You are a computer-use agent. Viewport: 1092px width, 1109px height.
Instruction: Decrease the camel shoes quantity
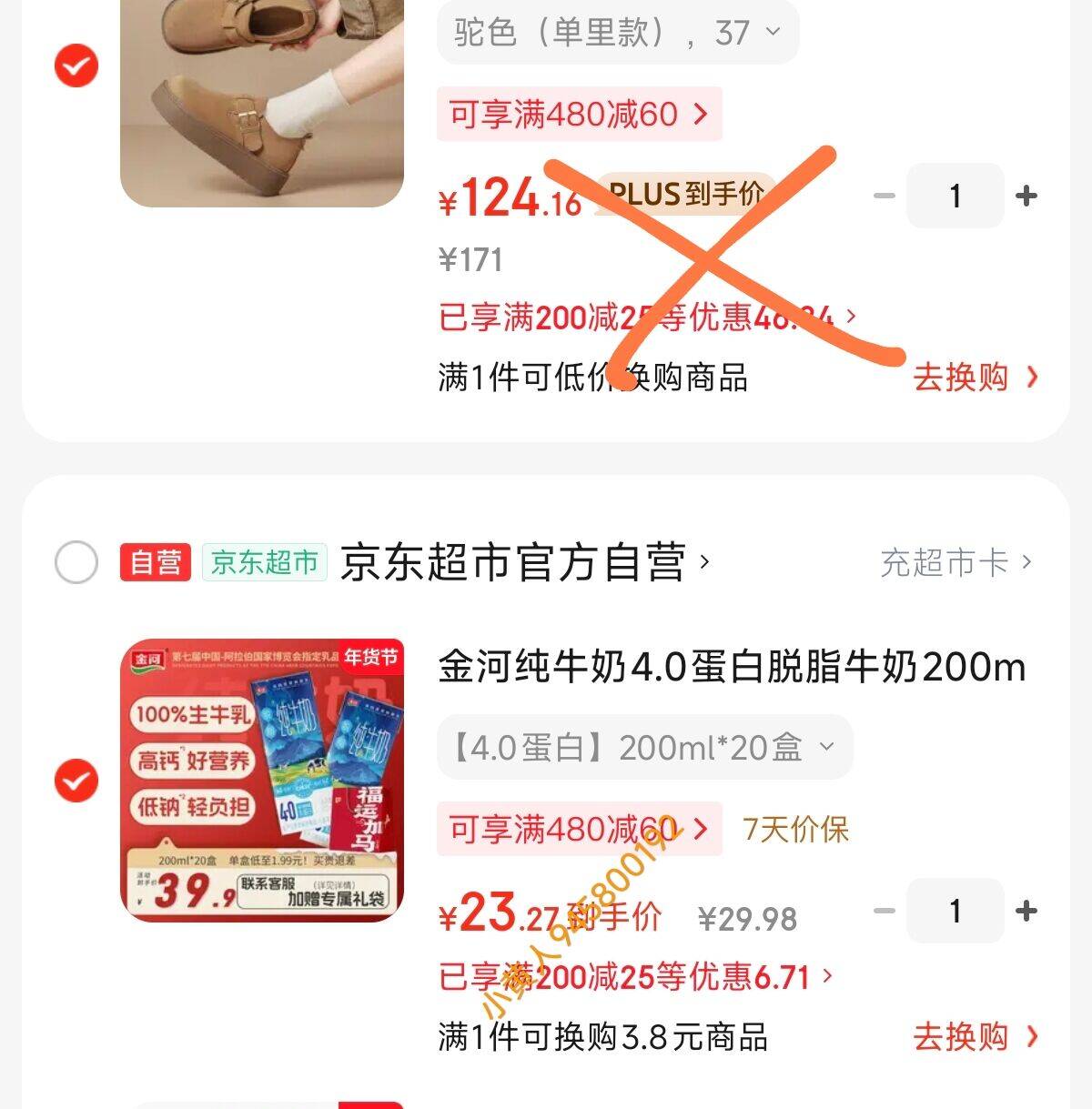click(x=884, y=196)
